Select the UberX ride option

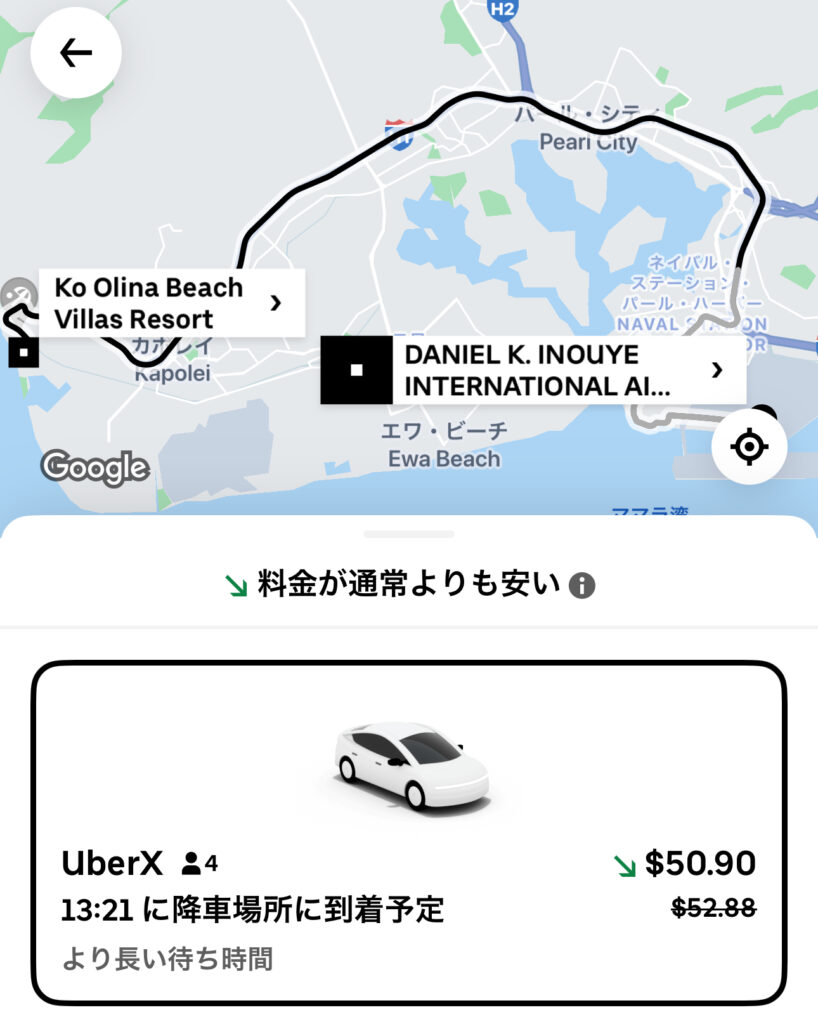click(x=408, y=832)
